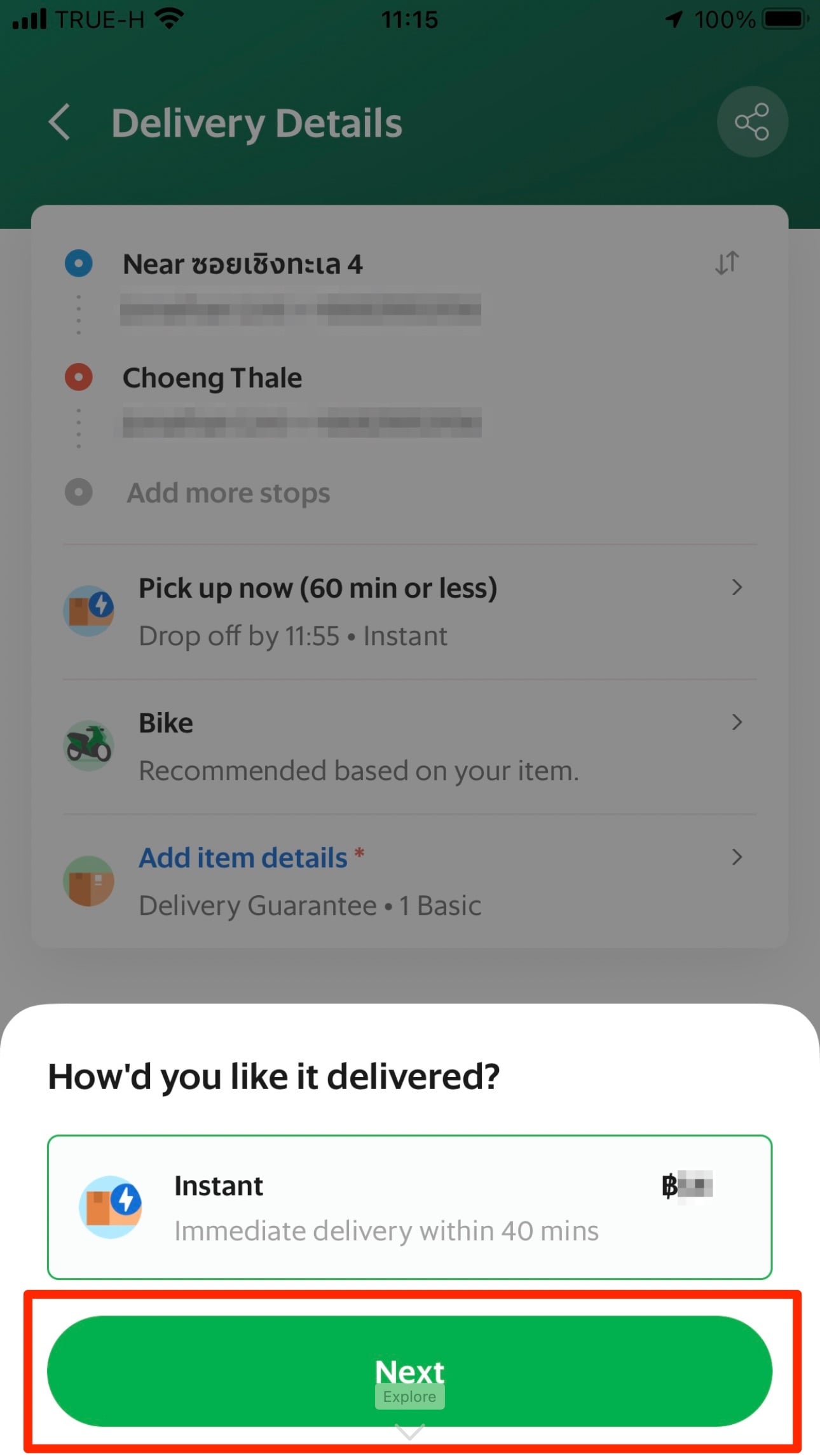
Task: Go back from Delivery Details
Action: [x=59, y=122]
